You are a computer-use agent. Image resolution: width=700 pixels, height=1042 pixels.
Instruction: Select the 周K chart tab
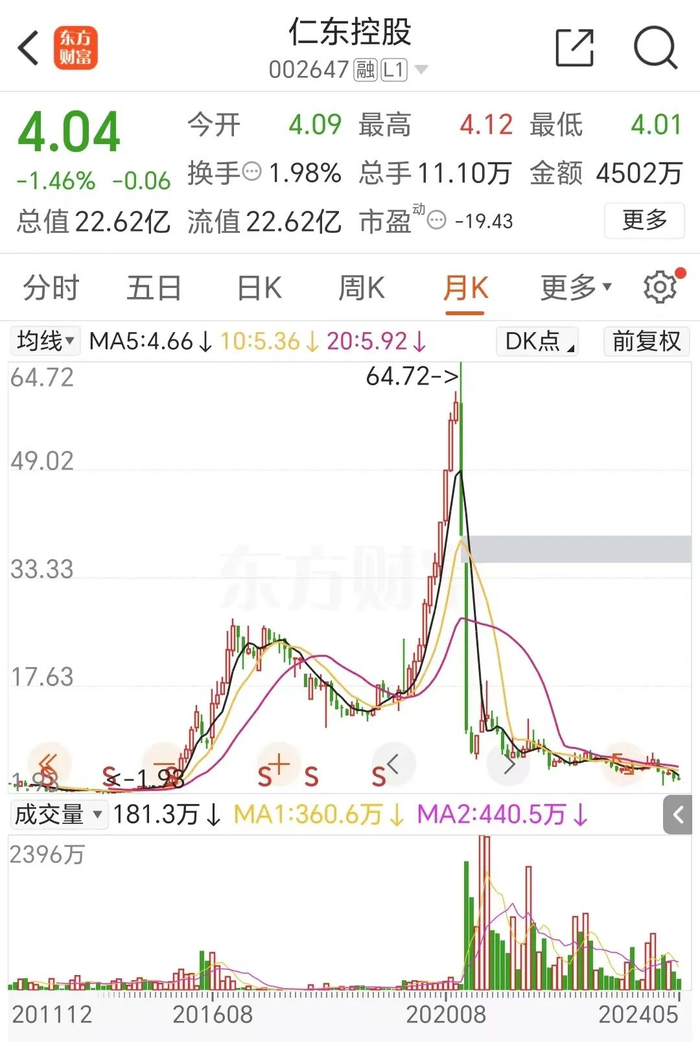point(361,288)
